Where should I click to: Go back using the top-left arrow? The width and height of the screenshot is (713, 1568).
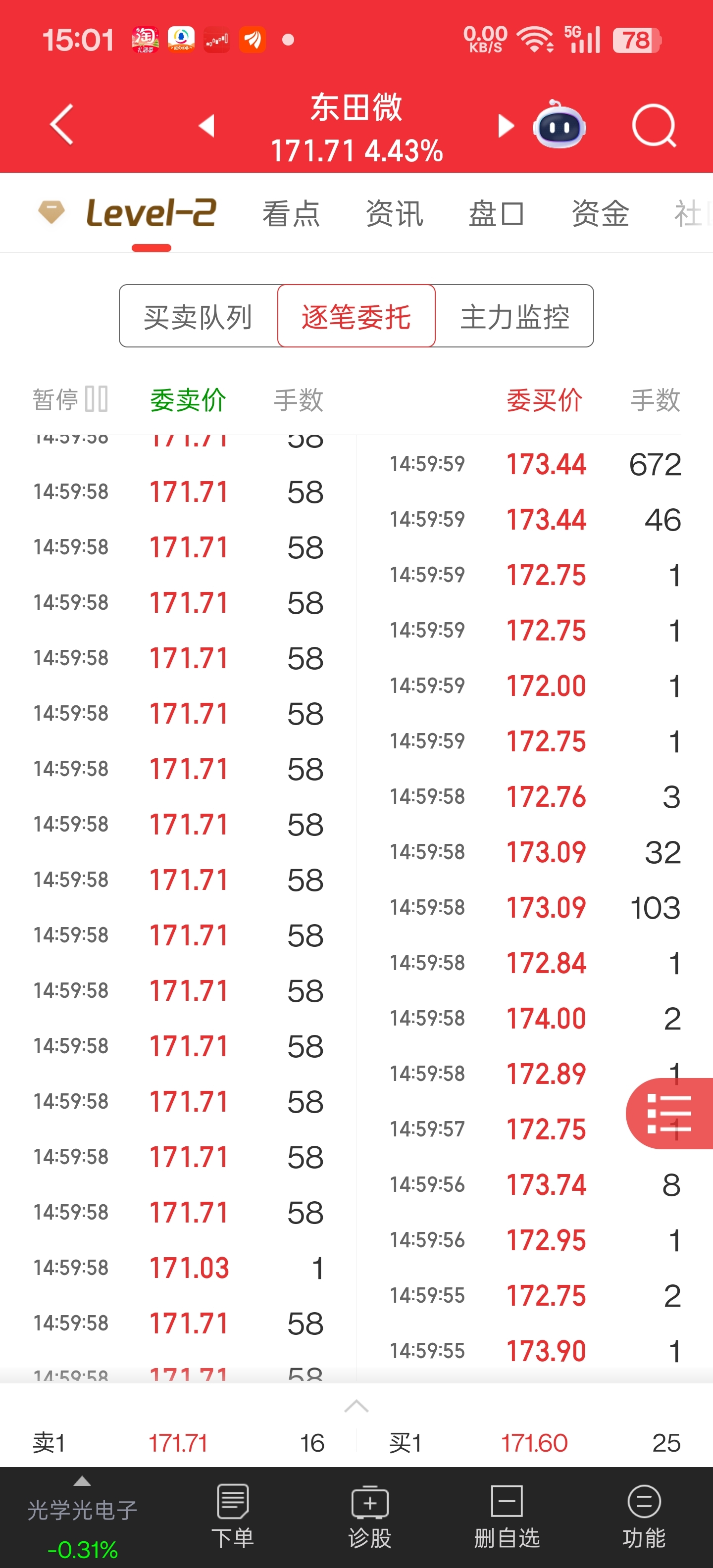point(61,125)
